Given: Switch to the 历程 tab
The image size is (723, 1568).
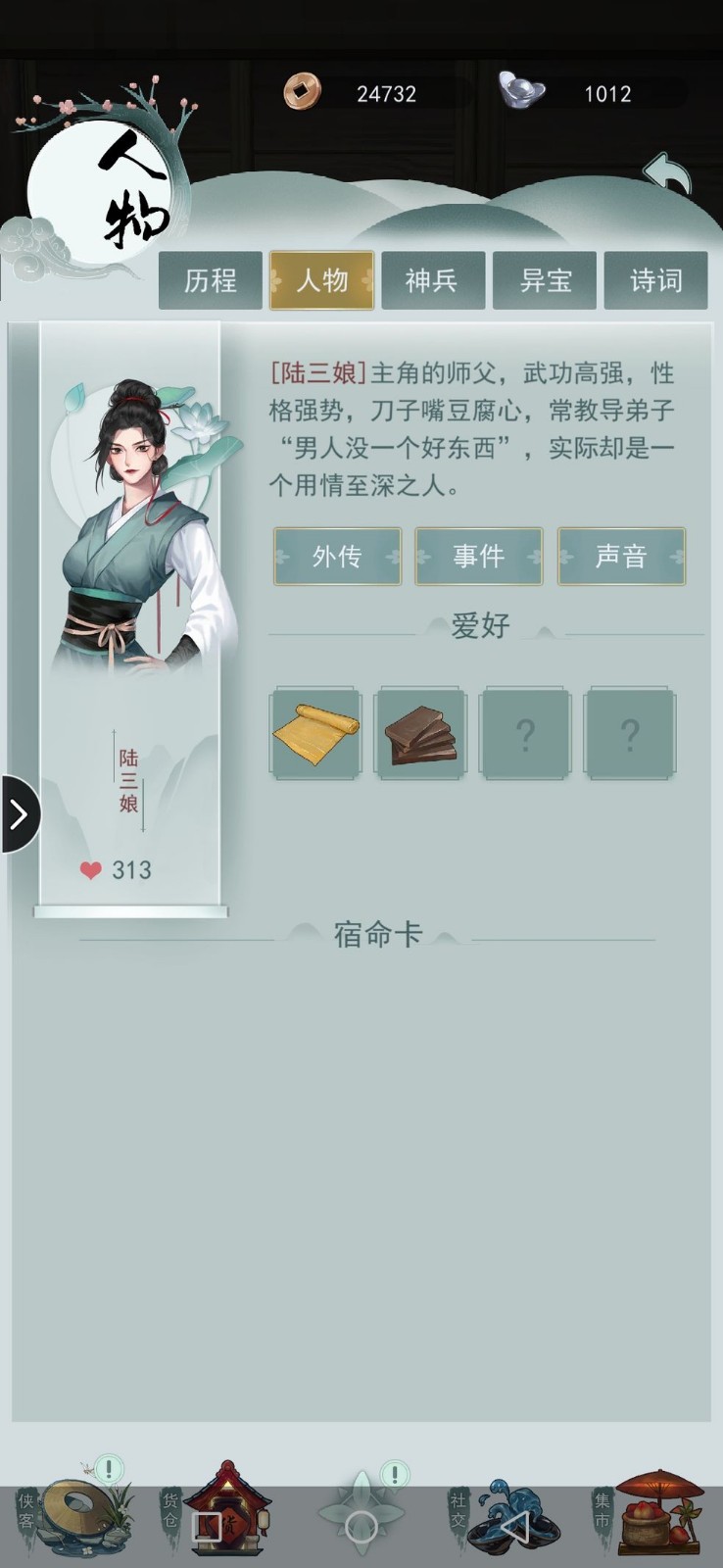Looking at the screenshot, I should (x=211, y=281).
